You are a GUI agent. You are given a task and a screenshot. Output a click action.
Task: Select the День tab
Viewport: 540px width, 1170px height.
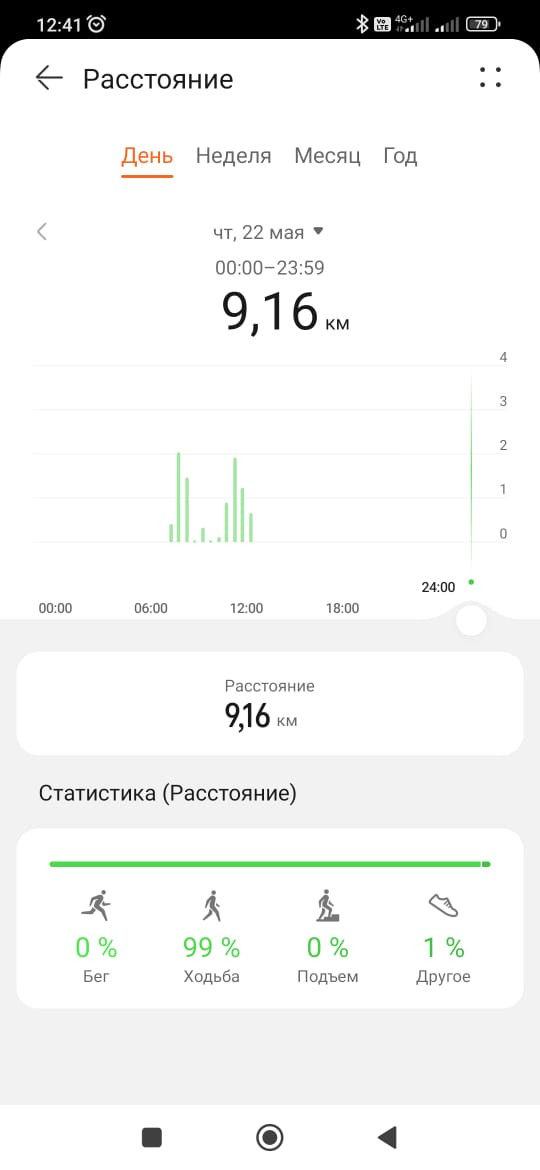point(148,156)
